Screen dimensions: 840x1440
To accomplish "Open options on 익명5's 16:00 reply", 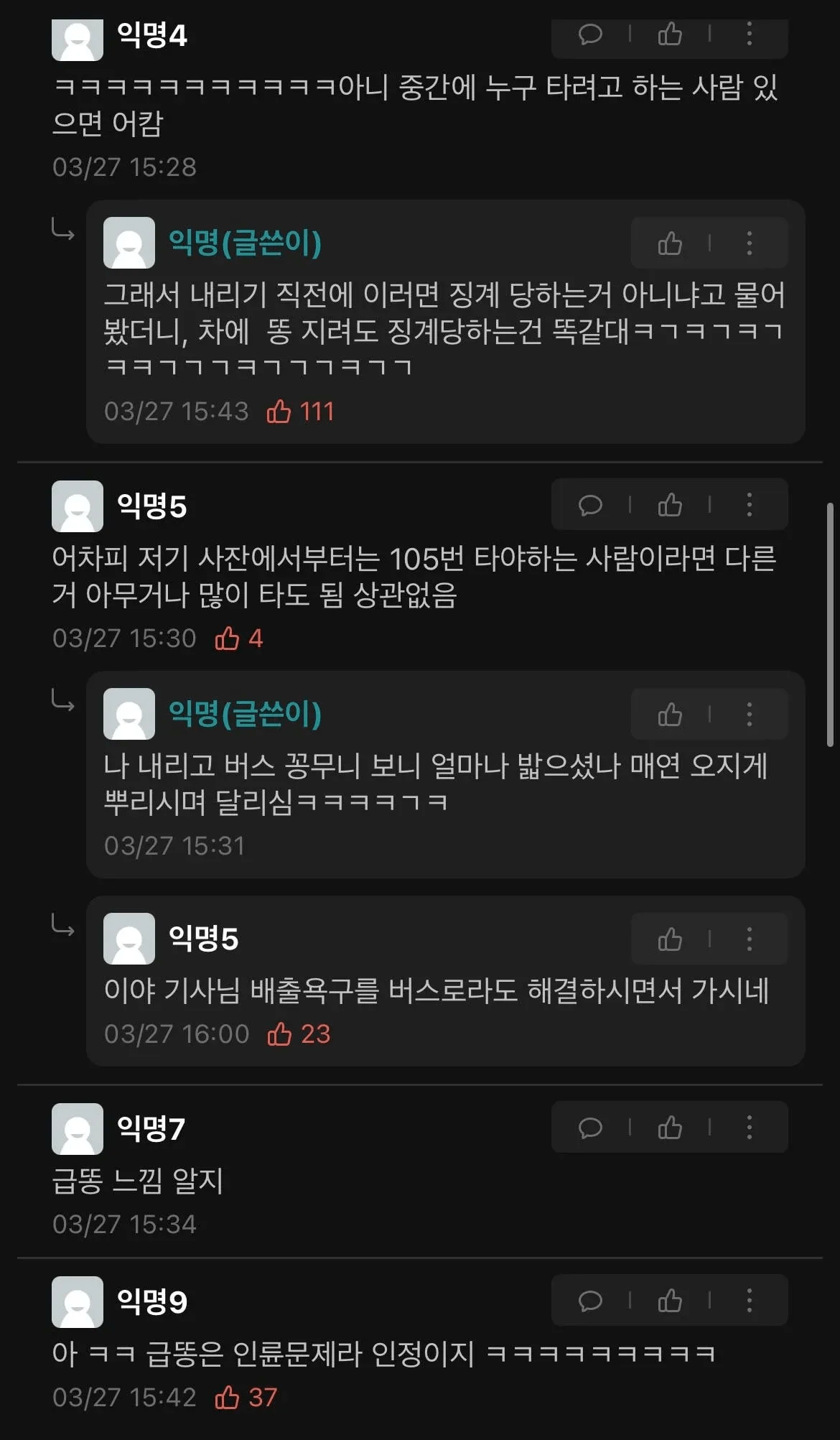I will pyautogui.click(x=749, y=939).
